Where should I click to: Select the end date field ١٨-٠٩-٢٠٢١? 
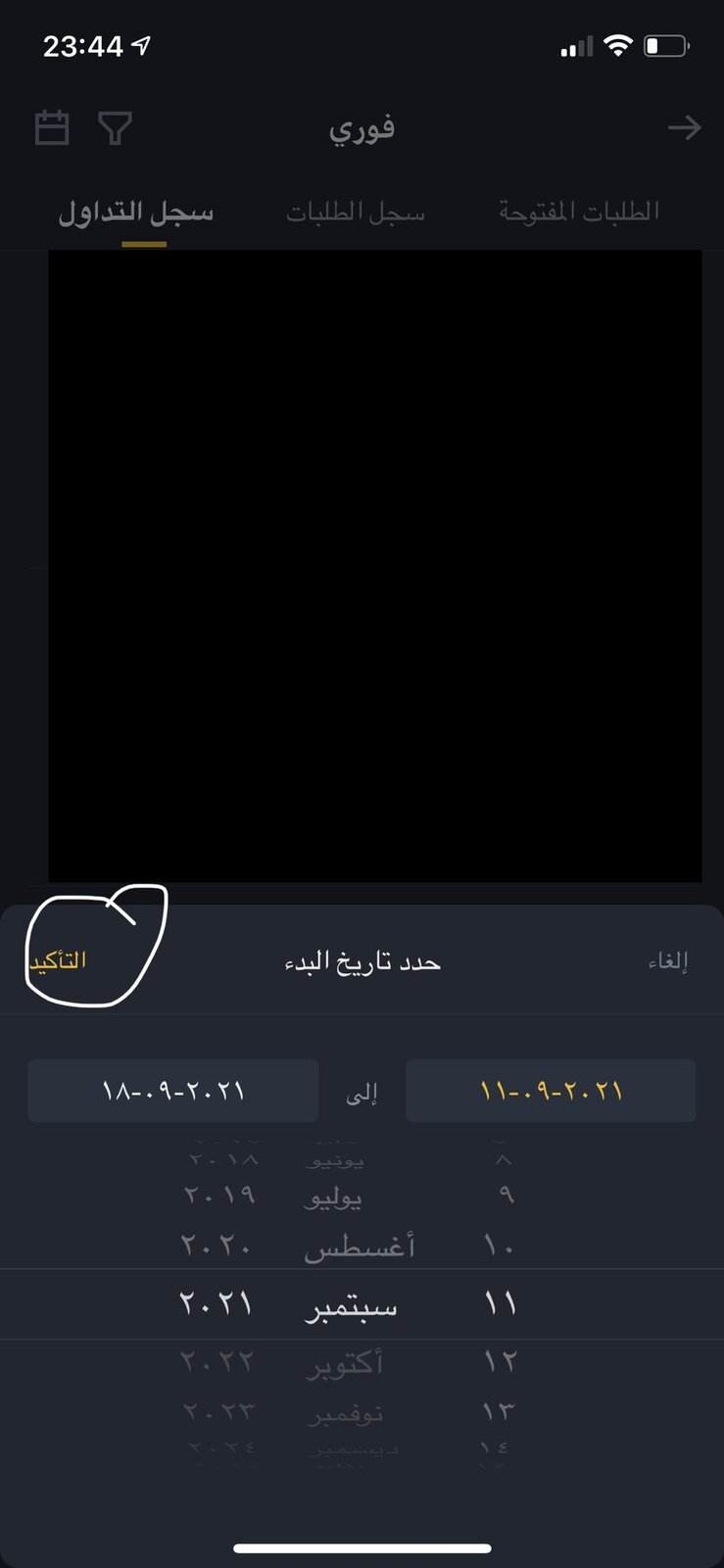point(173,1090)
